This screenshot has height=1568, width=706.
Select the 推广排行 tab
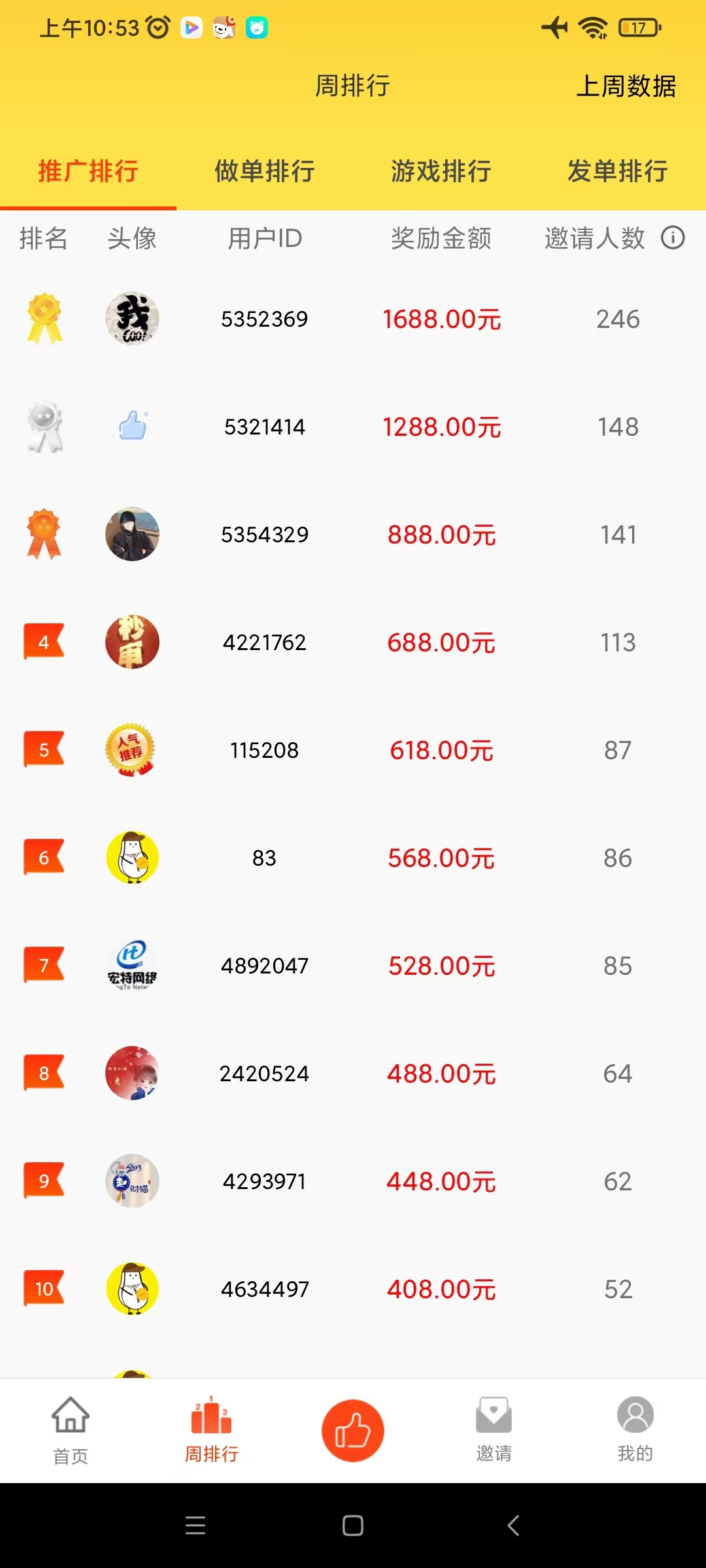(x=88, y=171)
